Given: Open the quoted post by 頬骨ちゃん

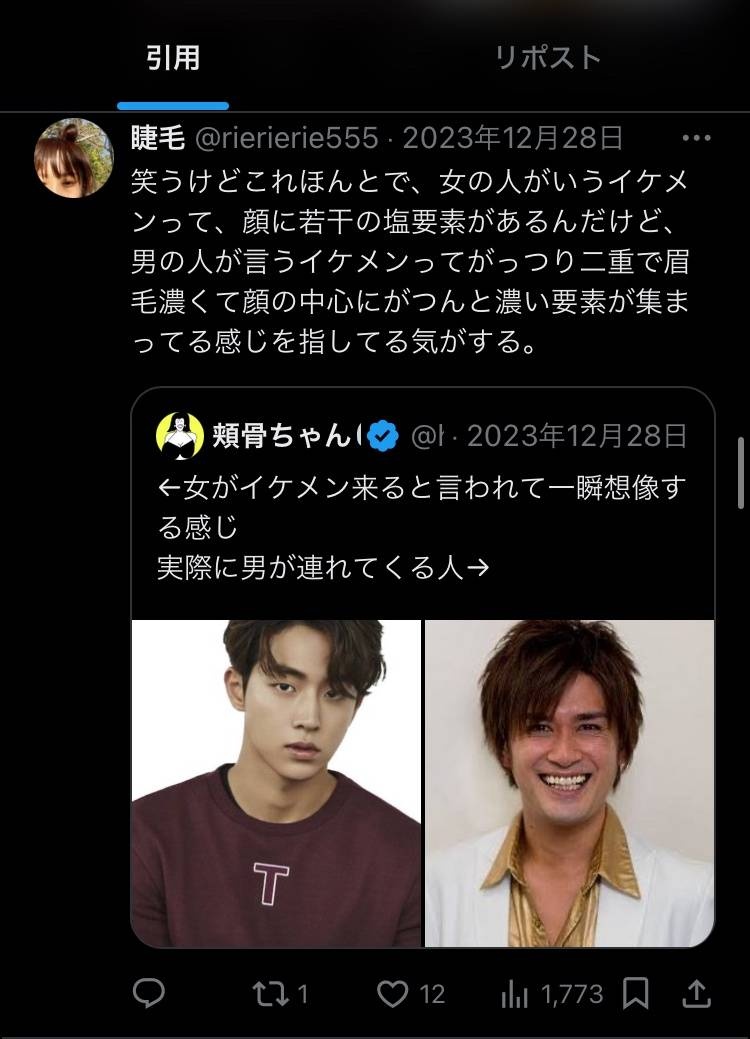Looking at the screenshot, I should click(422, 510).
